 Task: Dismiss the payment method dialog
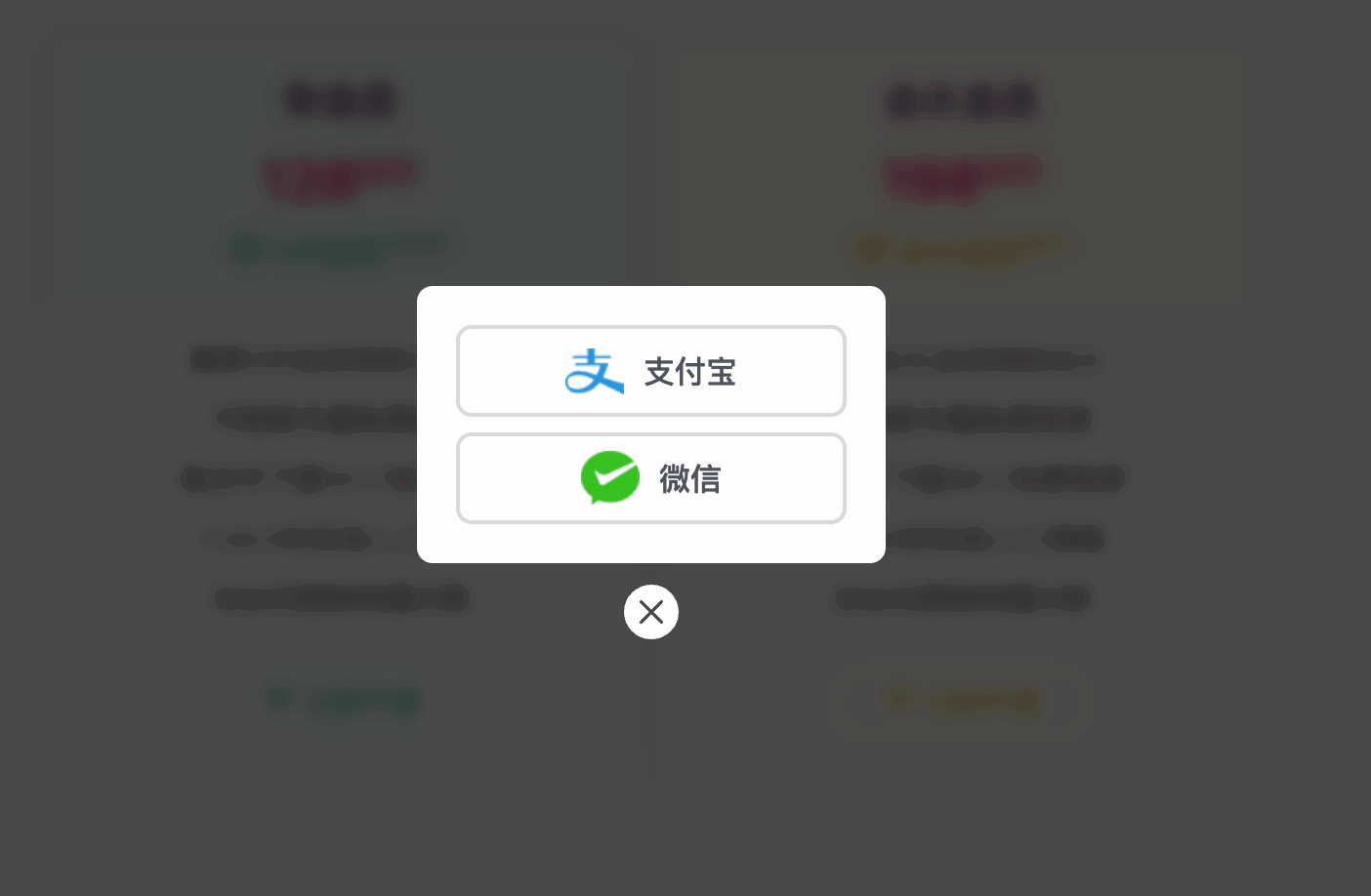pos(651,612)
